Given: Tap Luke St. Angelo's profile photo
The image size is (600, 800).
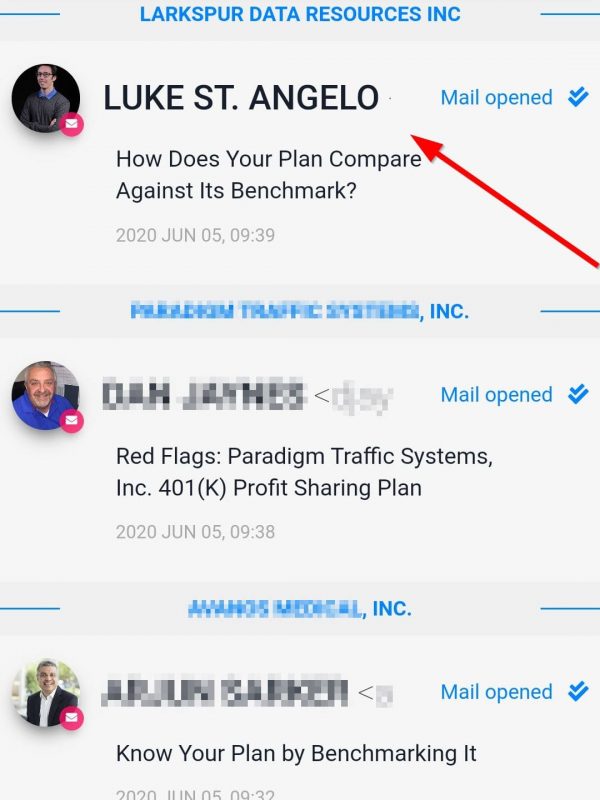Looking at the screenshot, I should click(x=45, y=98).
